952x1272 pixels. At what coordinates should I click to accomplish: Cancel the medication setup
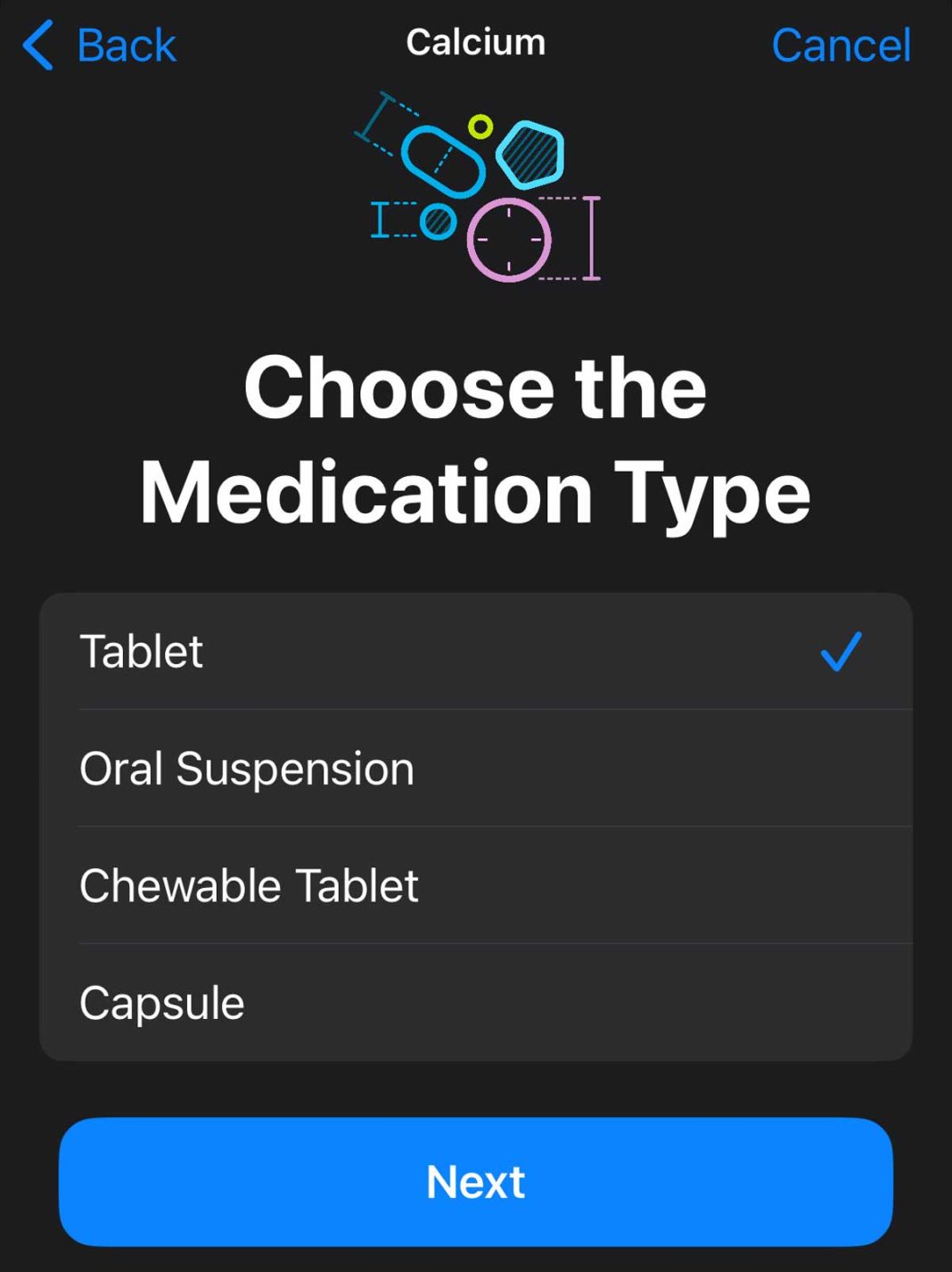[842, 44]
